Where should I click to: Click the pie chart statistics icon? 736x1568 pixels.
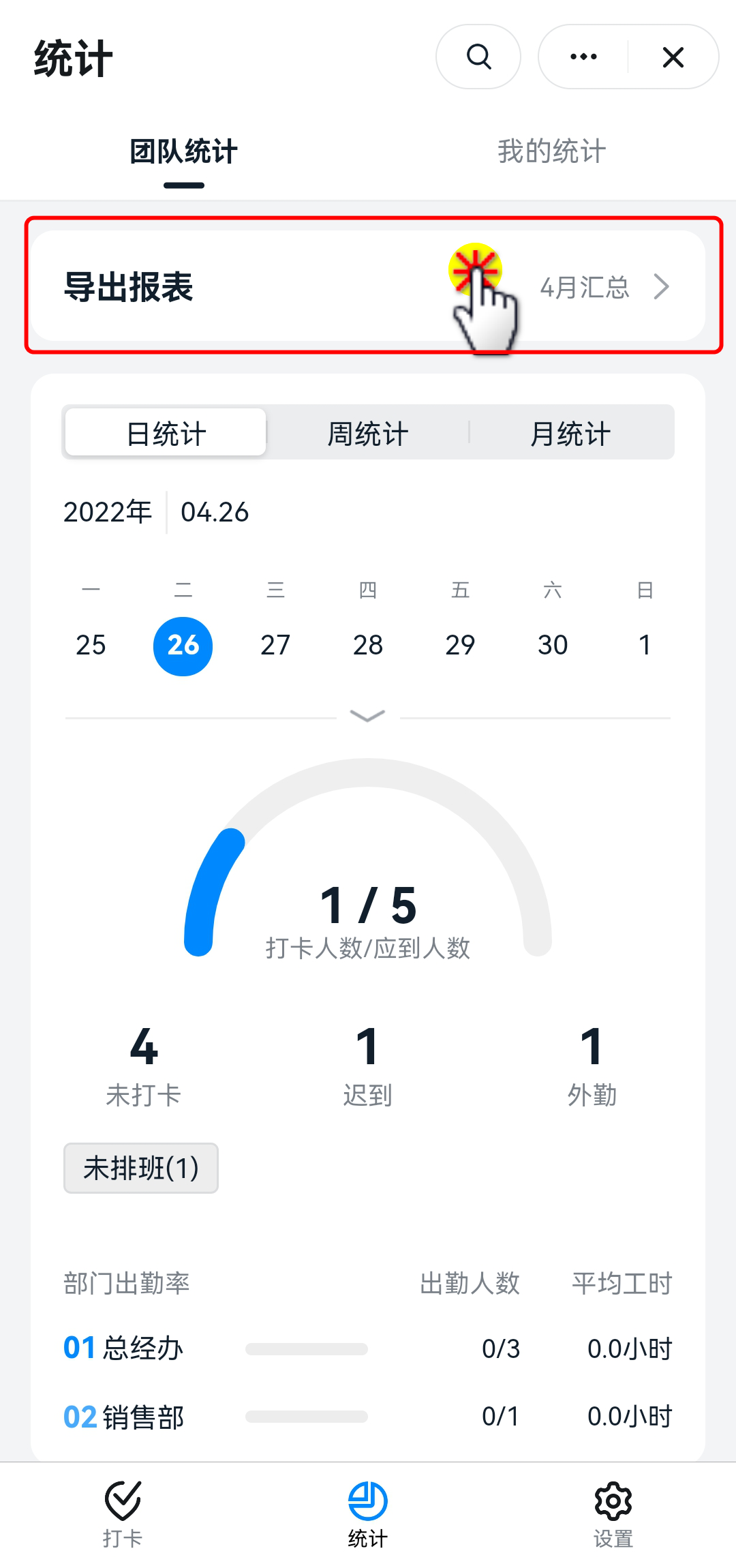[x=367, y=1501]
